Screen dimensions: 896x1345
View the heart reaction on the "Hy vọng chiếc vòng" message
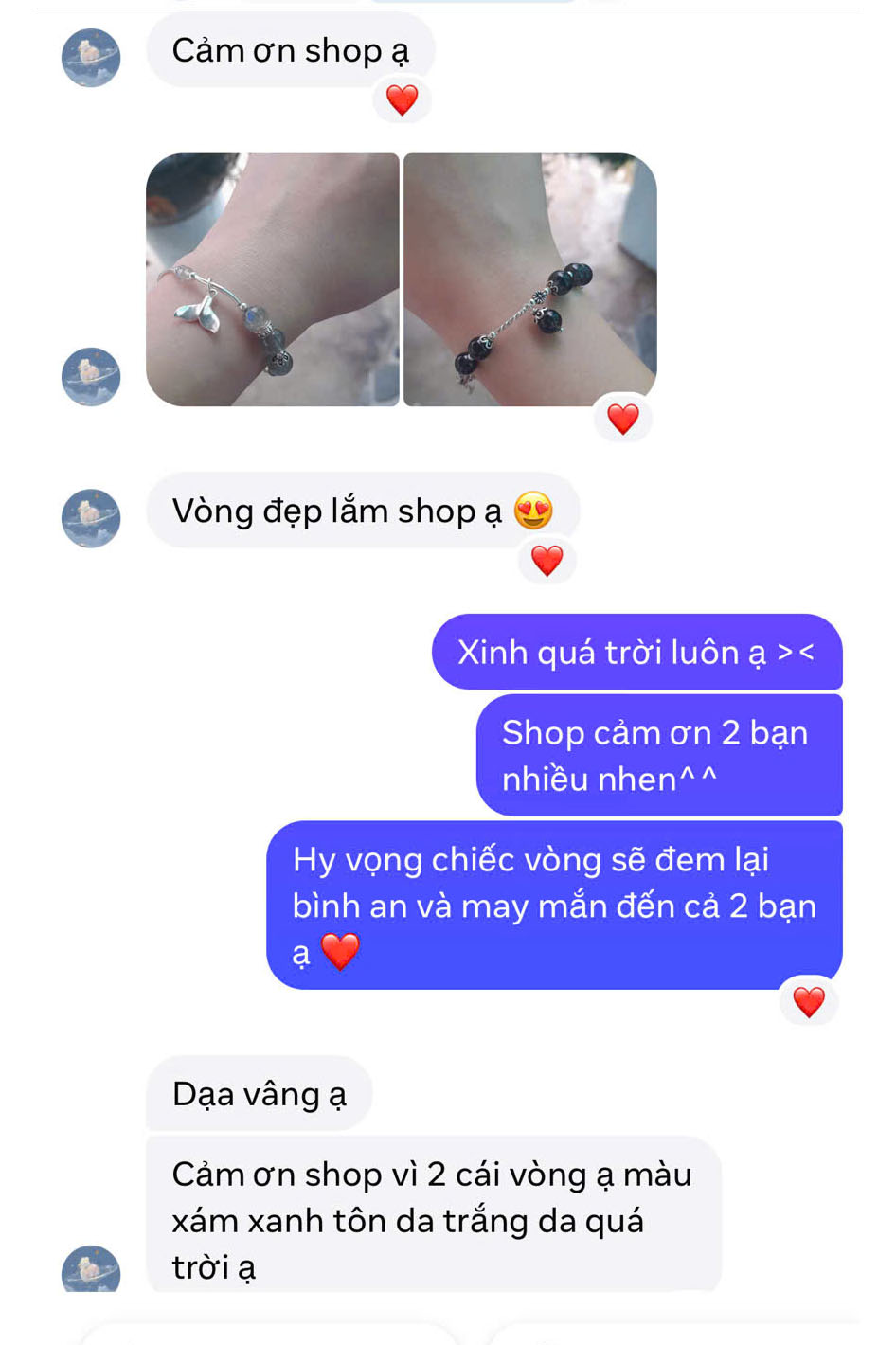[x=808, y=1002]
